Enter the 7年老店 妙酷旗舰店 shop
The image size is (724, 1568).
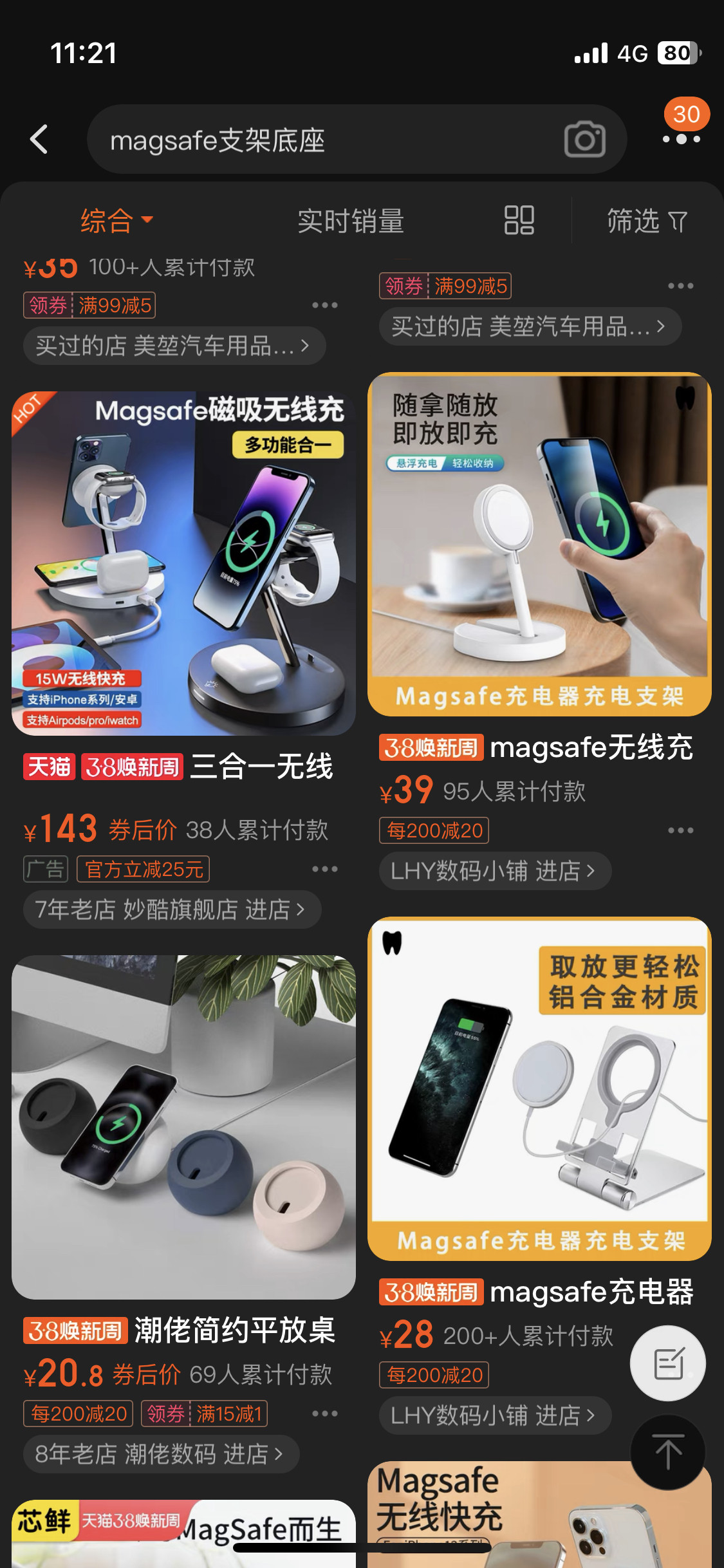click(171, 910)
